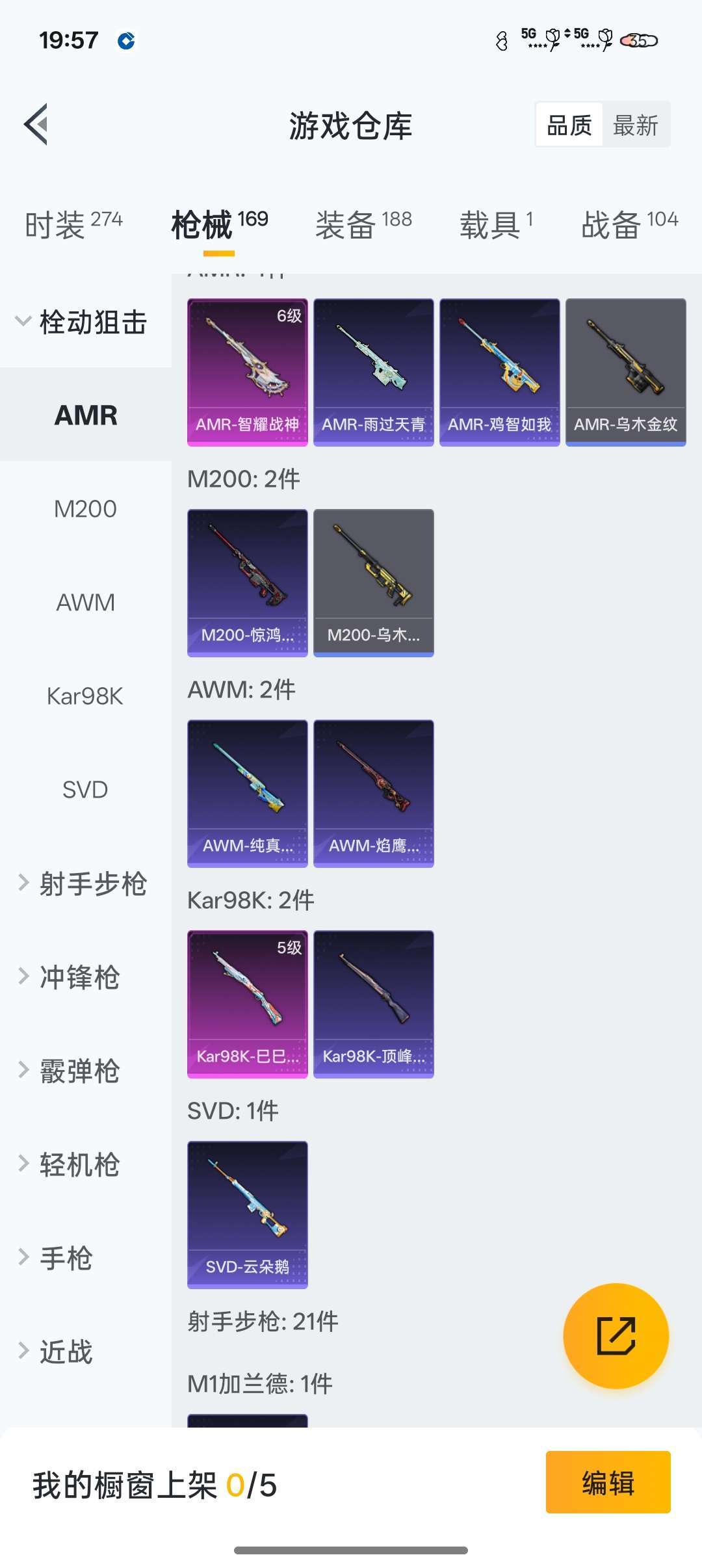This screenshot has height=1568, width=702.
Task: Select Kar98K in the side list
Action: point(85,696)
